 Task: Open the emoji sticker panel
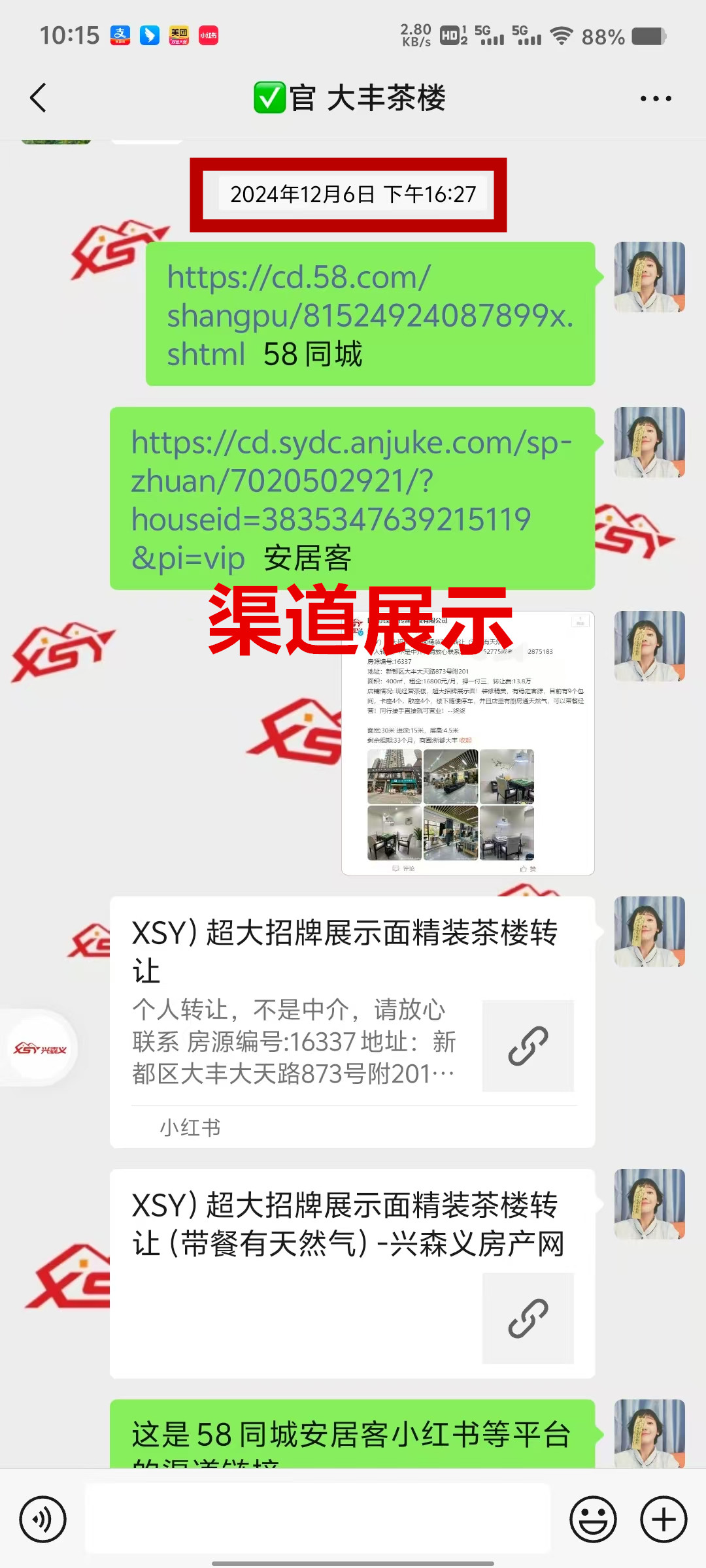click(593, 1519)
